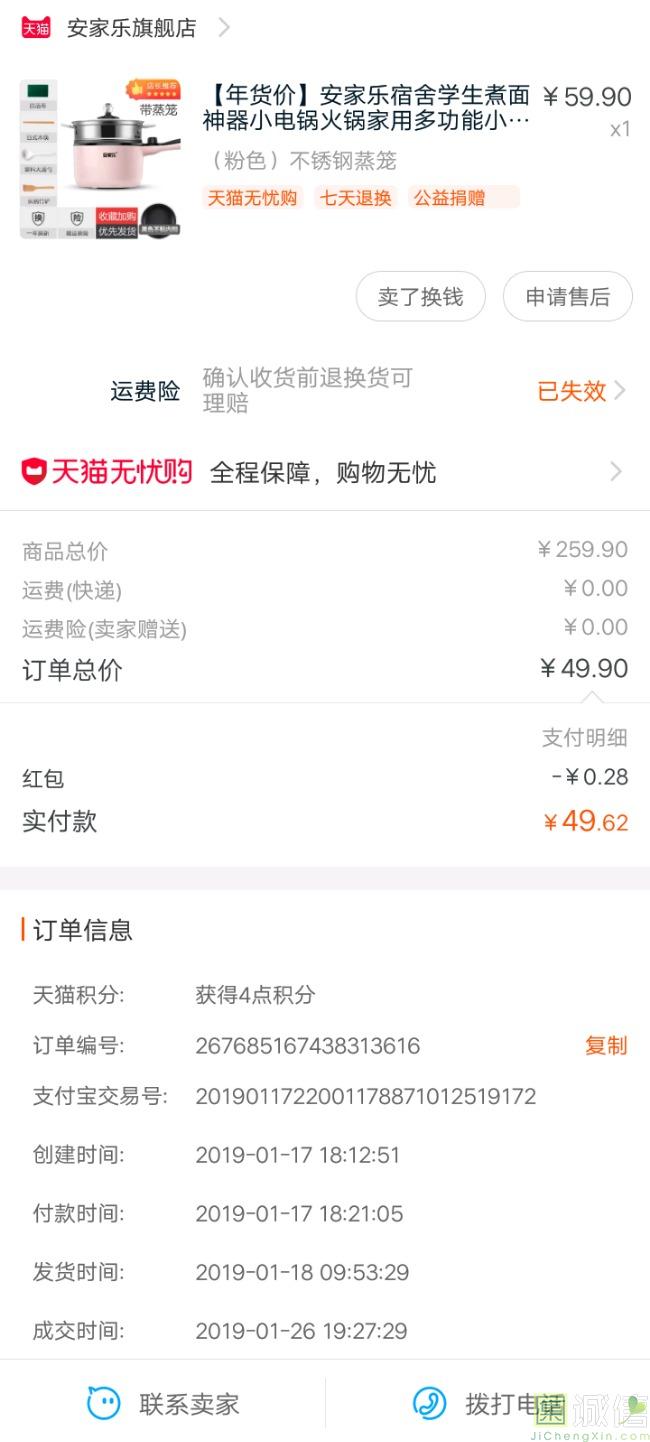Tap 申请售后 to request after-sales service
The image size is (650, 1442).
click(567, 297)
